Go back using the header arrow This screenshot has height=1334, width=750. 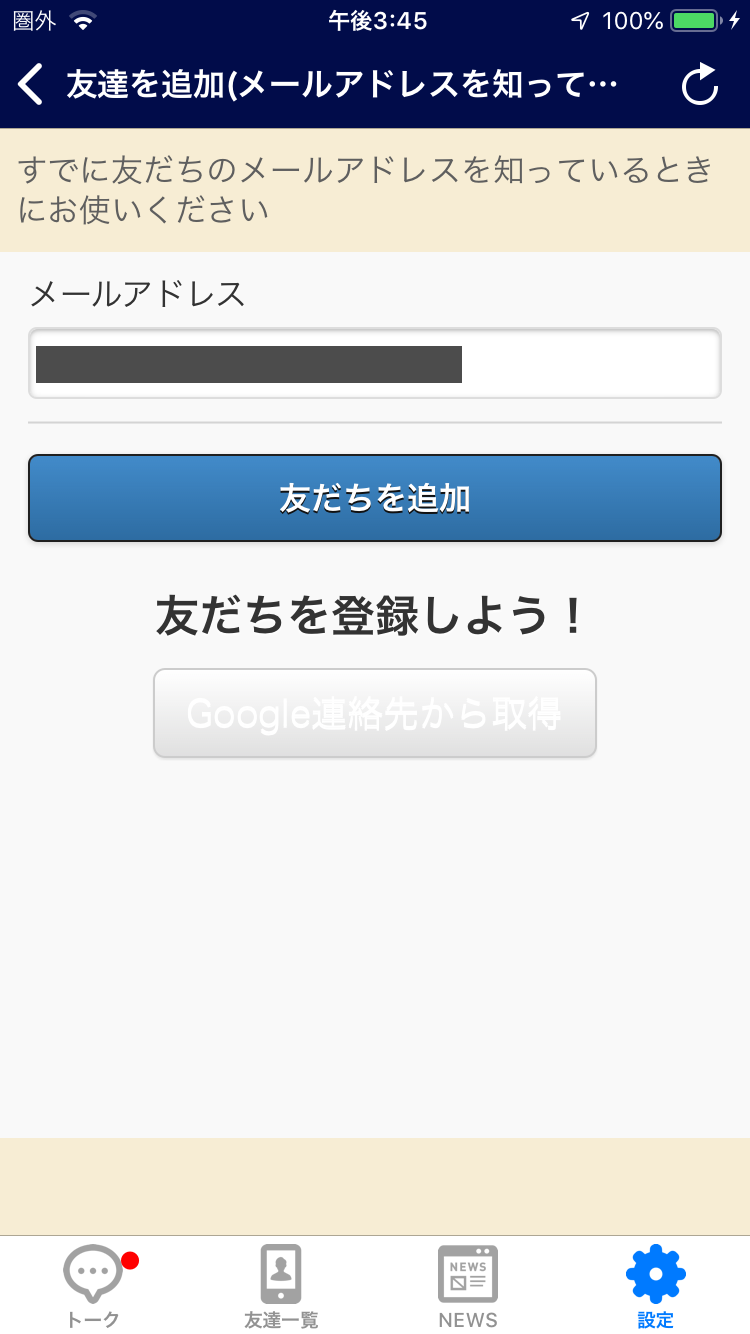(x=31, y=85)
